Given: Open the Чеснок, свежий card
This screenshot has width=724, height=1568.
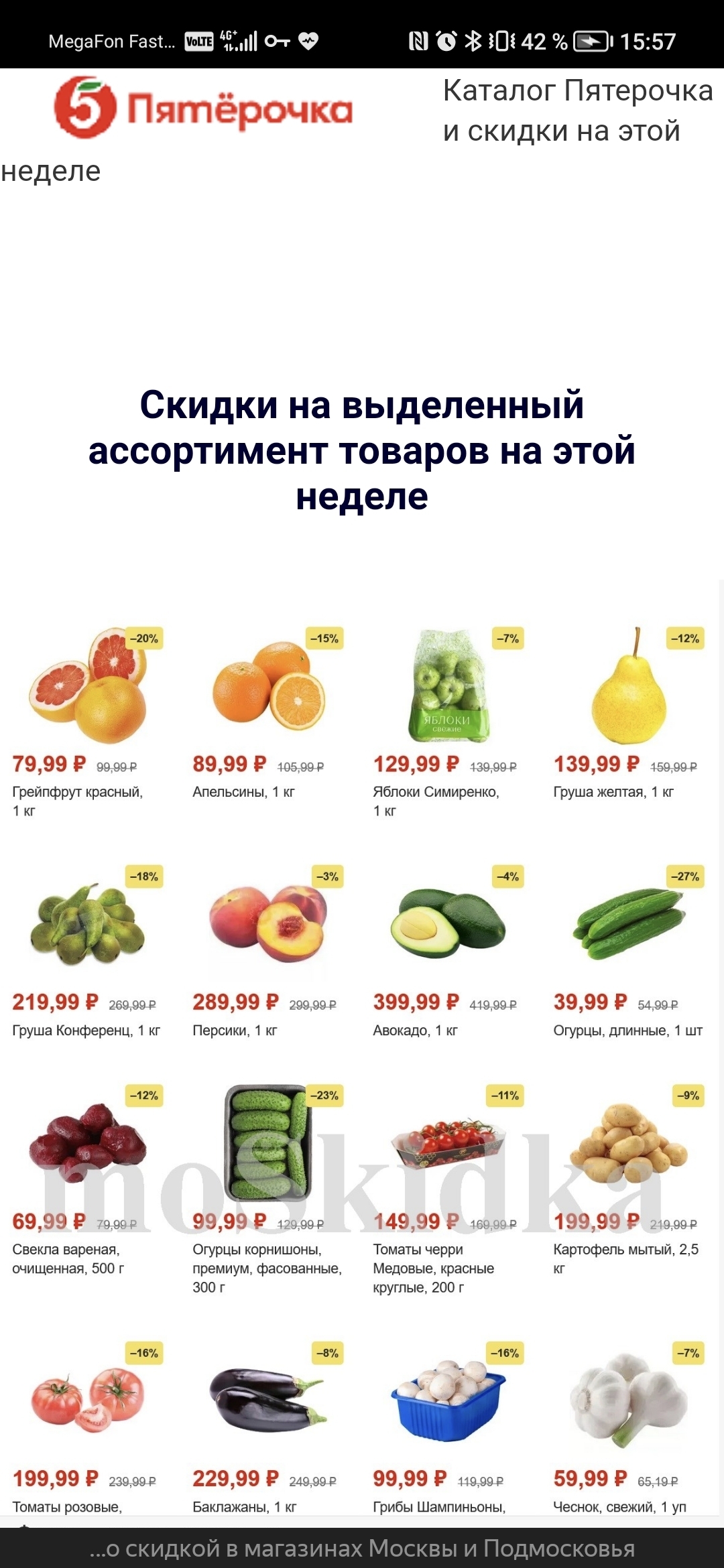Looking at the screenshot, I should [629, 1400].
